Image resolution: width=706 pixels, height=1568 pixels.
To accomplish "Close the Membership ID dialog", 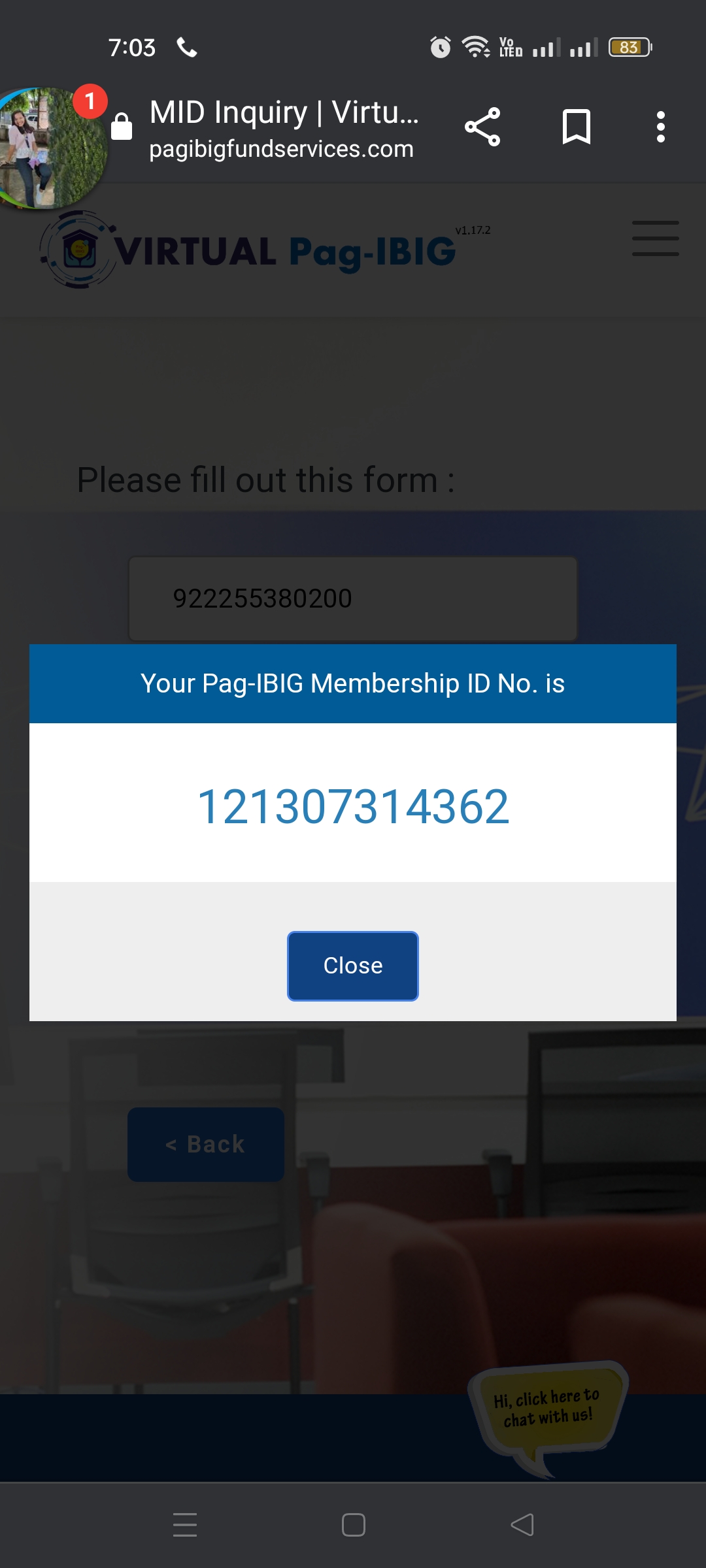I will pos(353,966).
